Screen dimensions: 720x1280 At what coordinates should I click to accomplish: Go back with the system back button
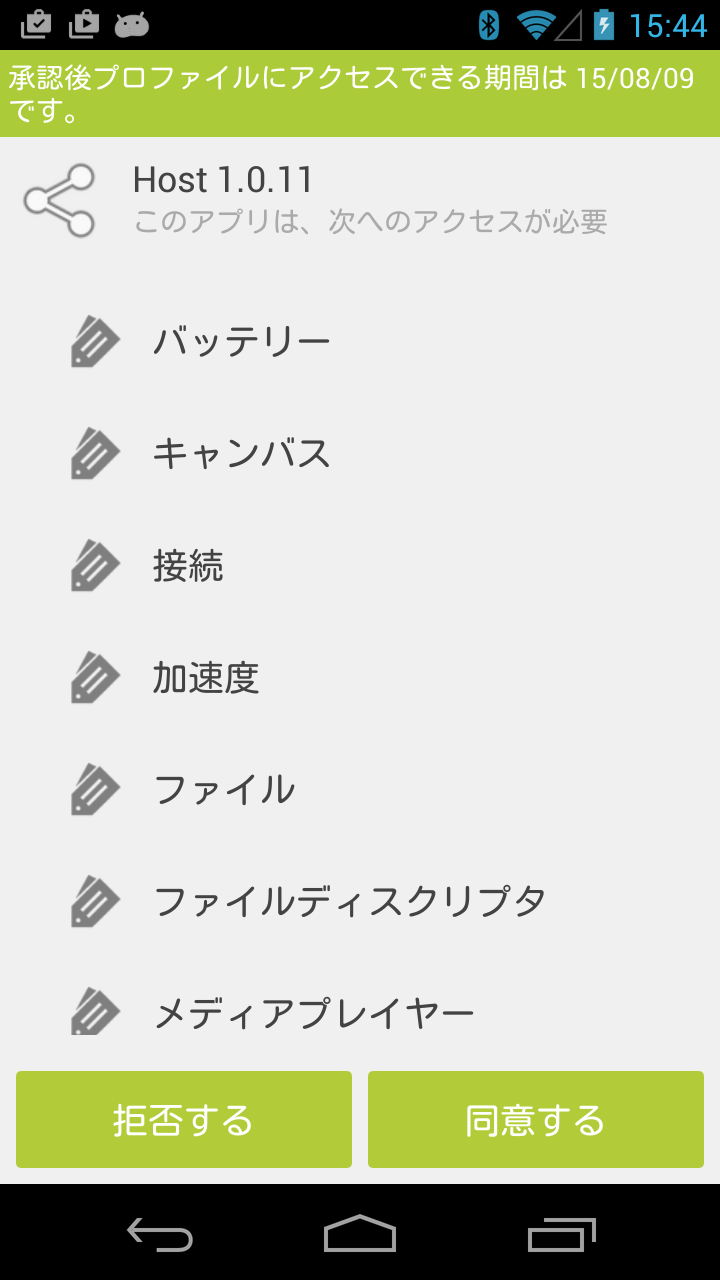160,1235
